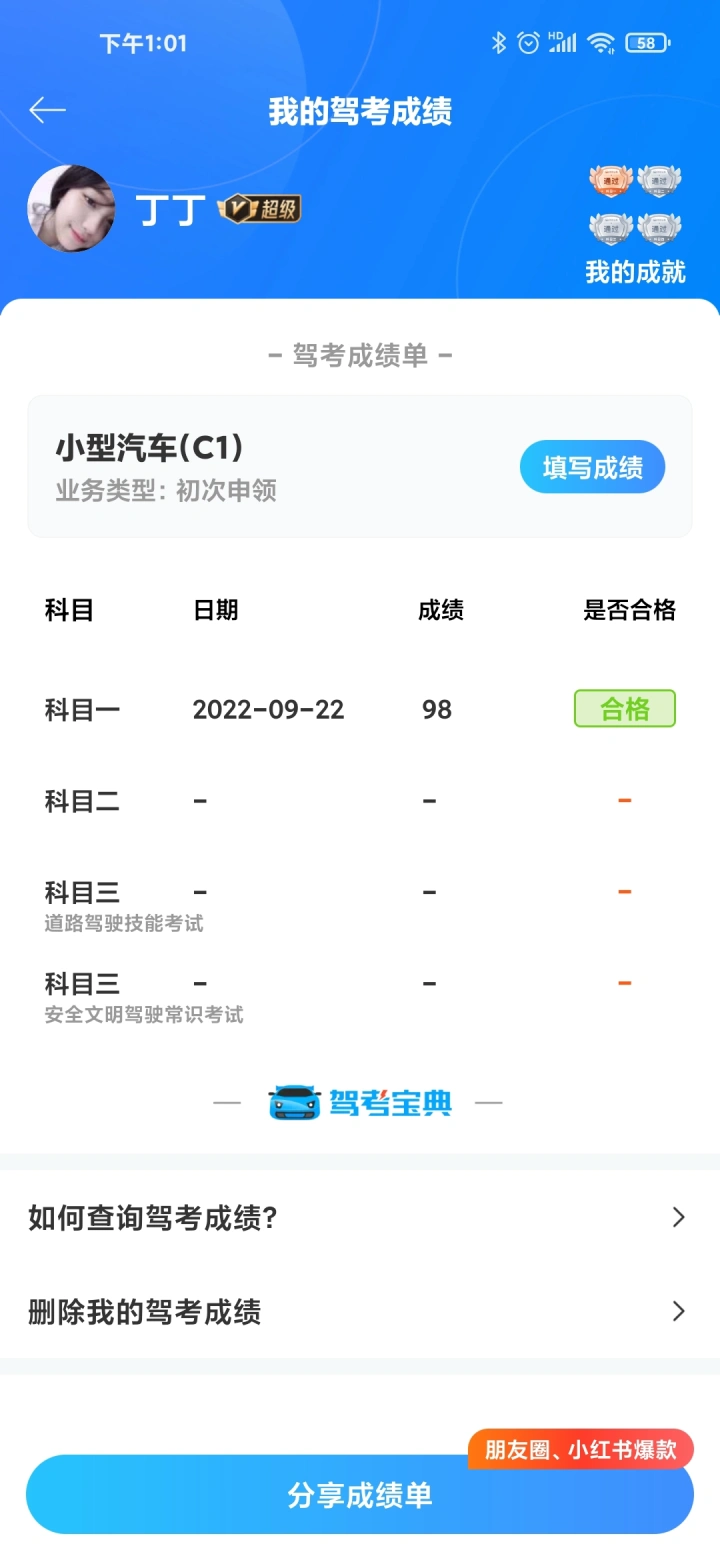
Task: Open 如何查询驾考成绩? help row
Action: pos(359,1217)
